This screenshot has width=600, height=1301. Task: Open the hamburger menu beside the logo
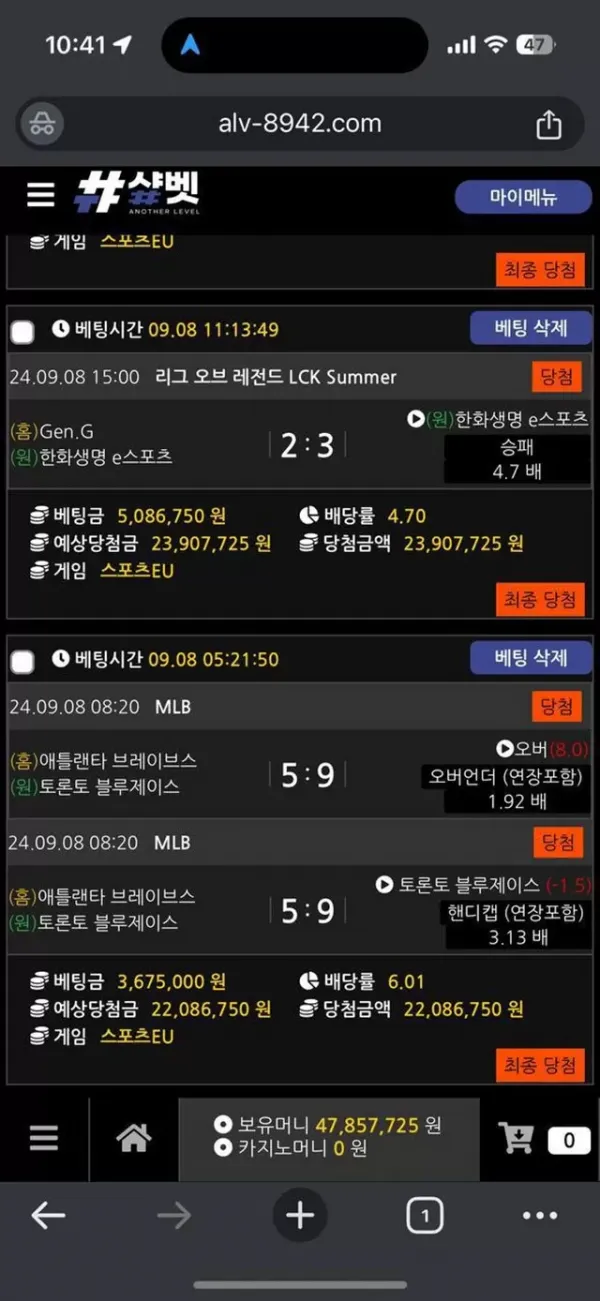click(x=40, y=194)
